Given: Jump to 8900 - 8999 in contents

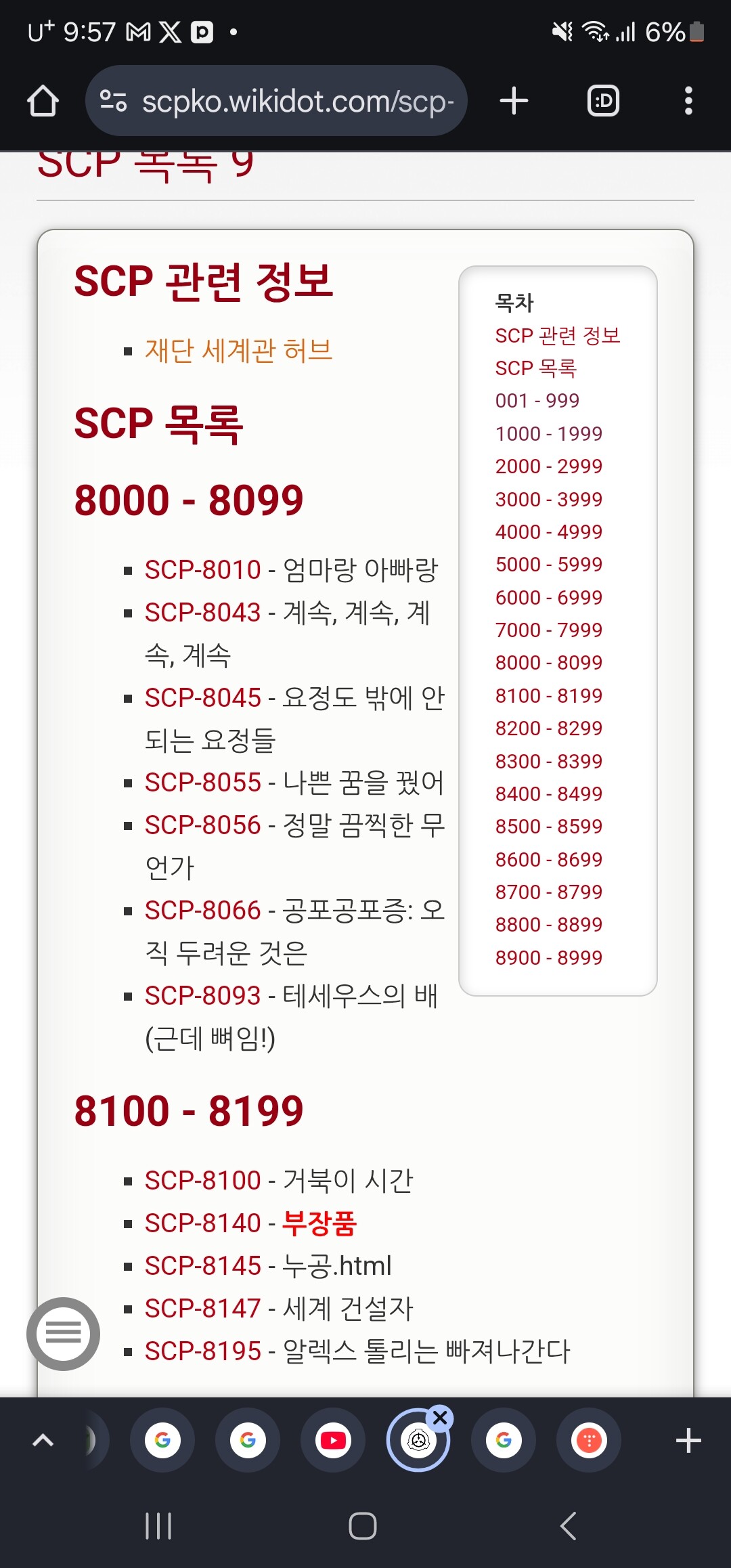Looking at the screenshot, I should (x=548, y=957).
